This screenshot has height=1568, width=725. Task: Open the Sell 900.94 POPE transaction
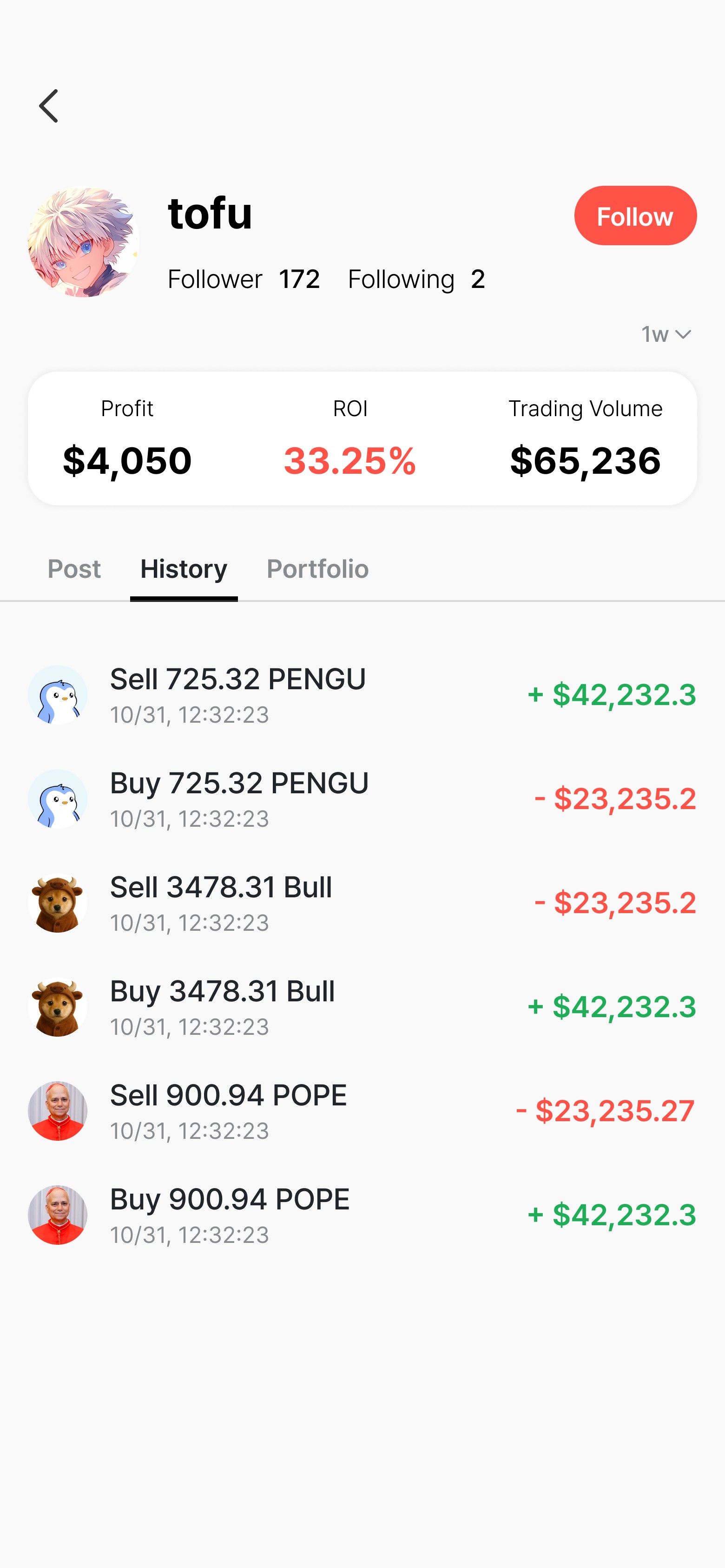362,1111
